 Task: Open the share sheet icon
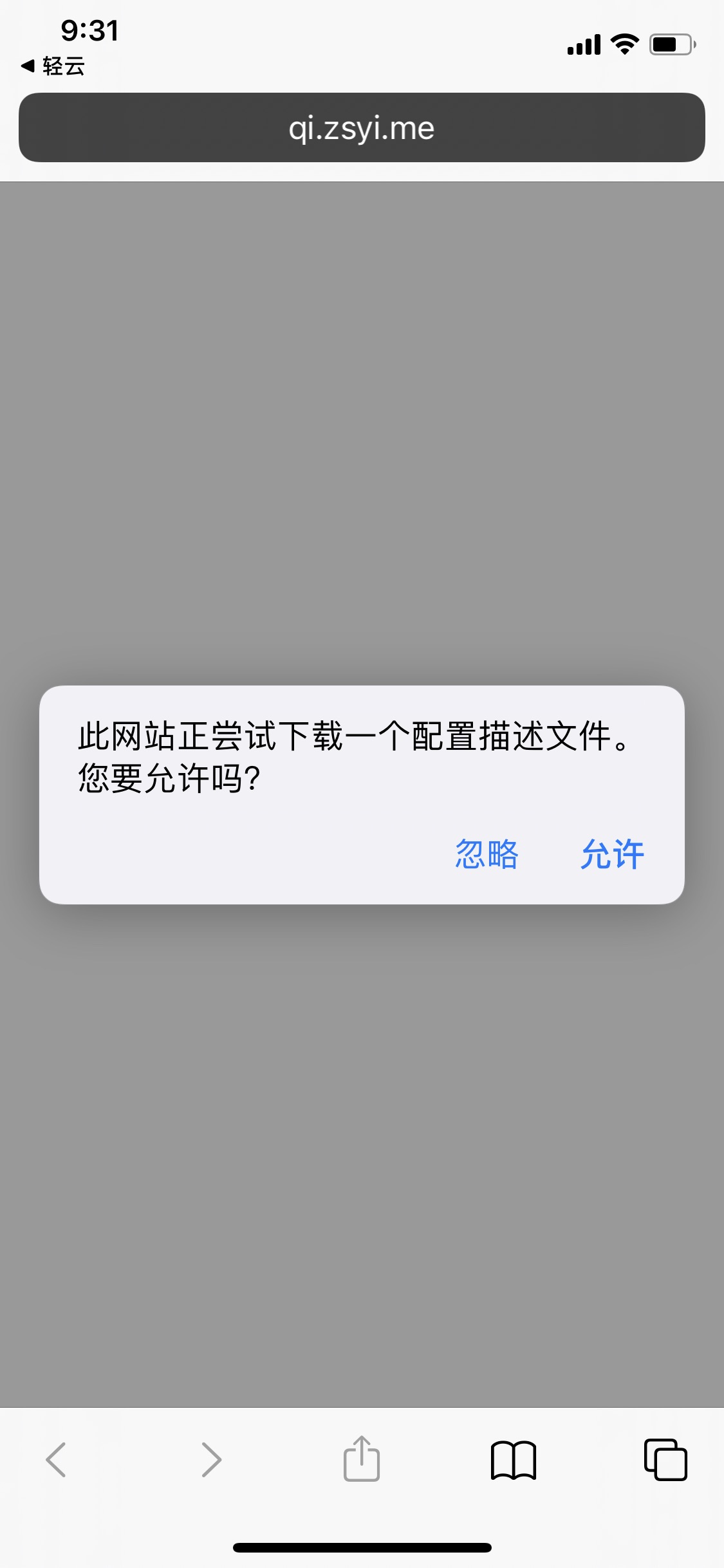[x=362, y=1458]
